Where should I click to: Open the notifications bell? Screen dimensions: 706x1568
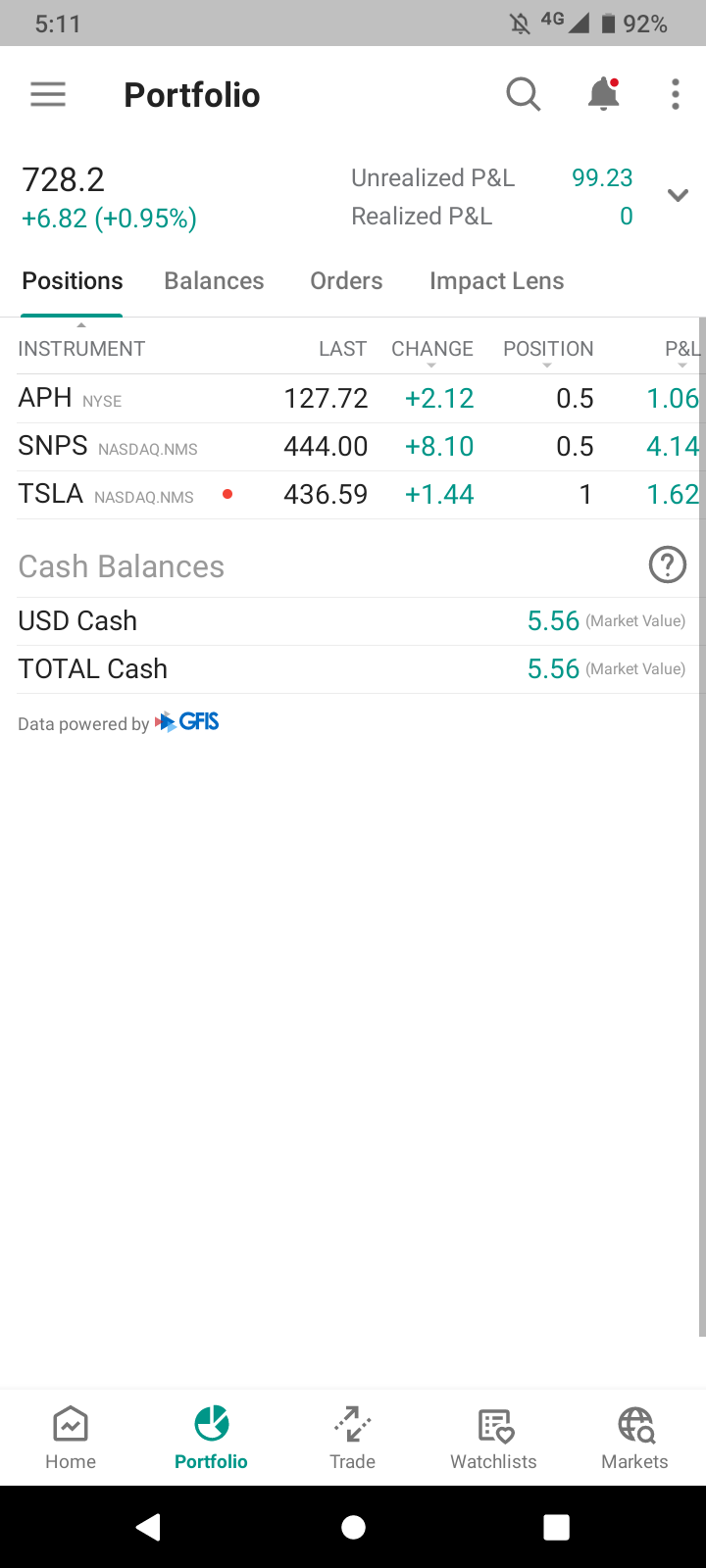point(603,95)
